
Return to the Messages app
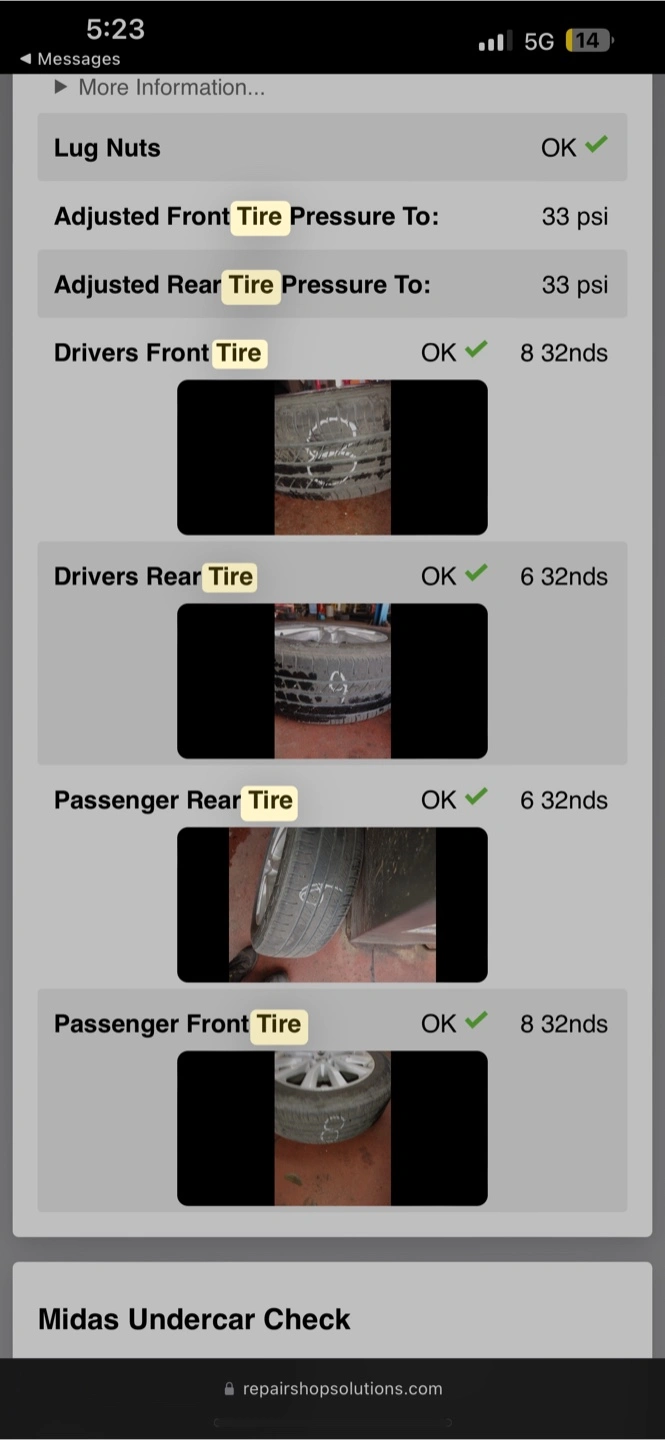tap(70, 59)
